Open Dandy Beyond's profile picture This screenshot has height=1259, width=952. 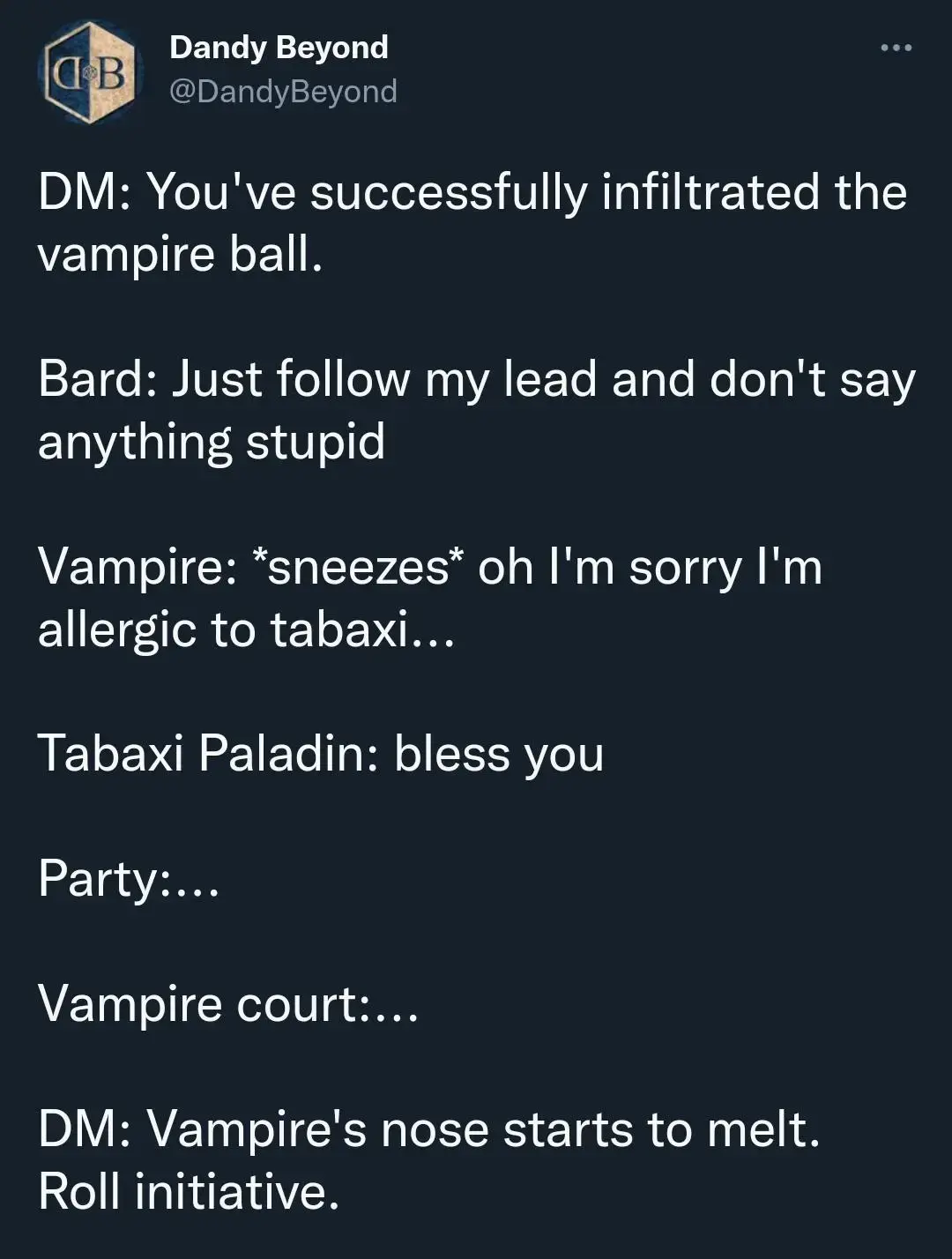point(88,73)
